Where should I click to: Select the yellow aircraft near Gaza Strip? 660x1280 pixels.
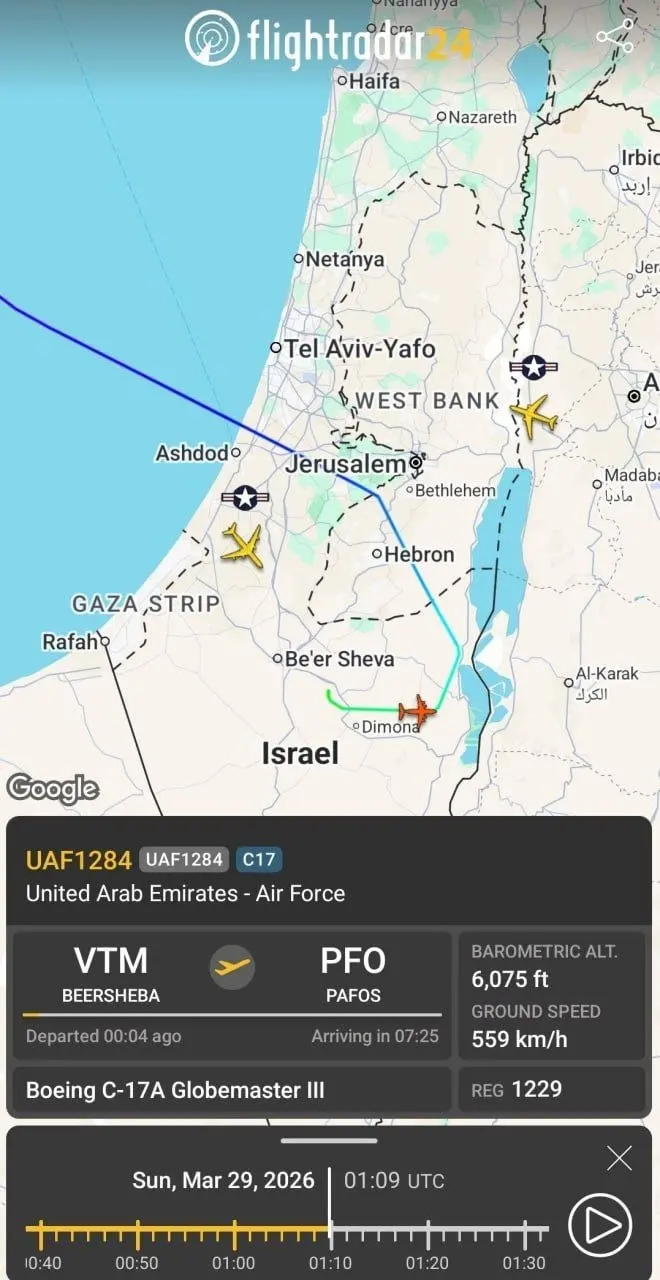point(242,545)
